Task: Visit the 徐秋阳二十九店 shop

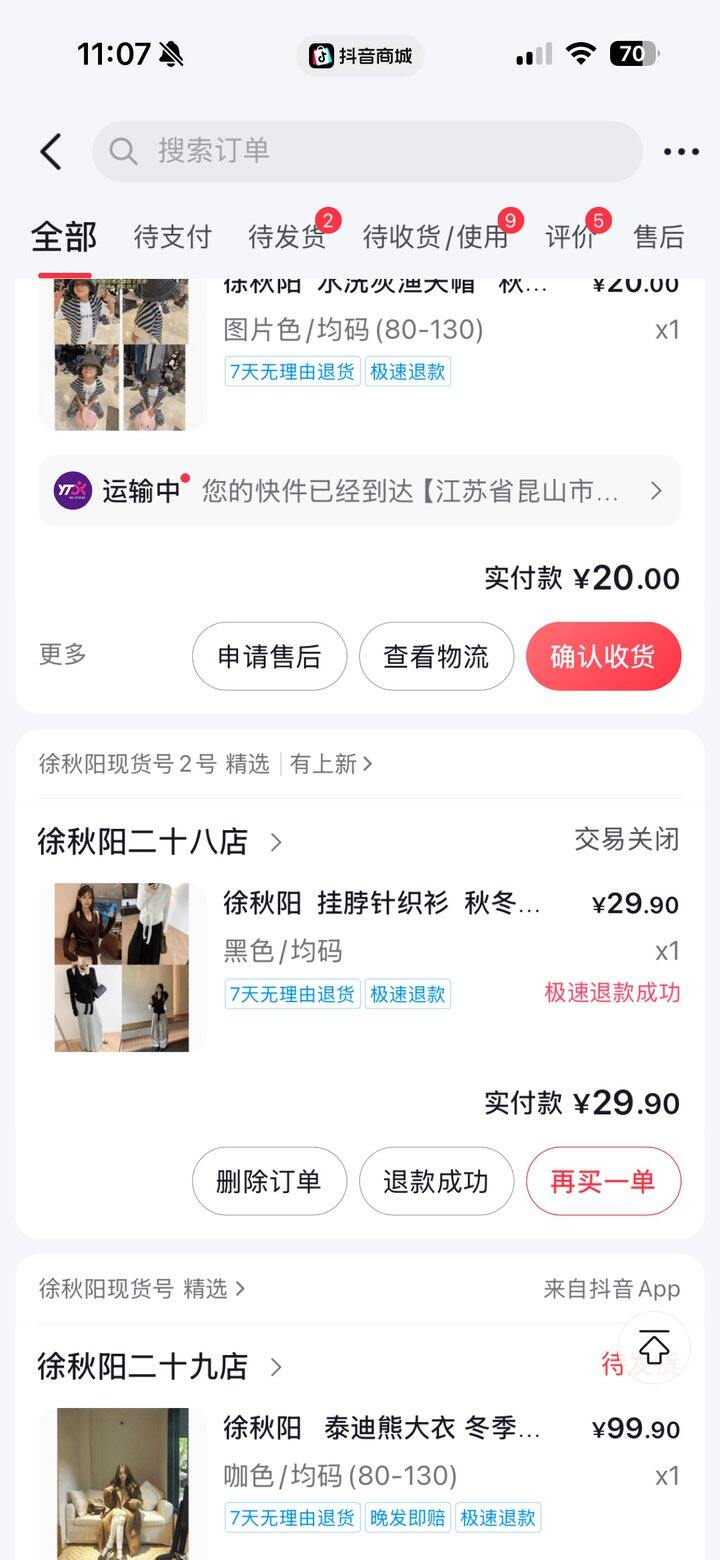Action: click(160, 1366)
